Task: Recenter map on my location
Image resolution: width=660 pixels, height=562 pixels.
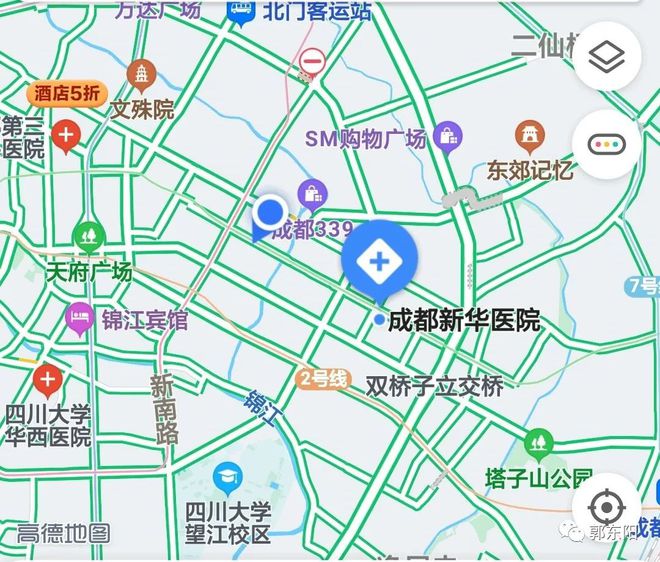Action: pos(606,506)
